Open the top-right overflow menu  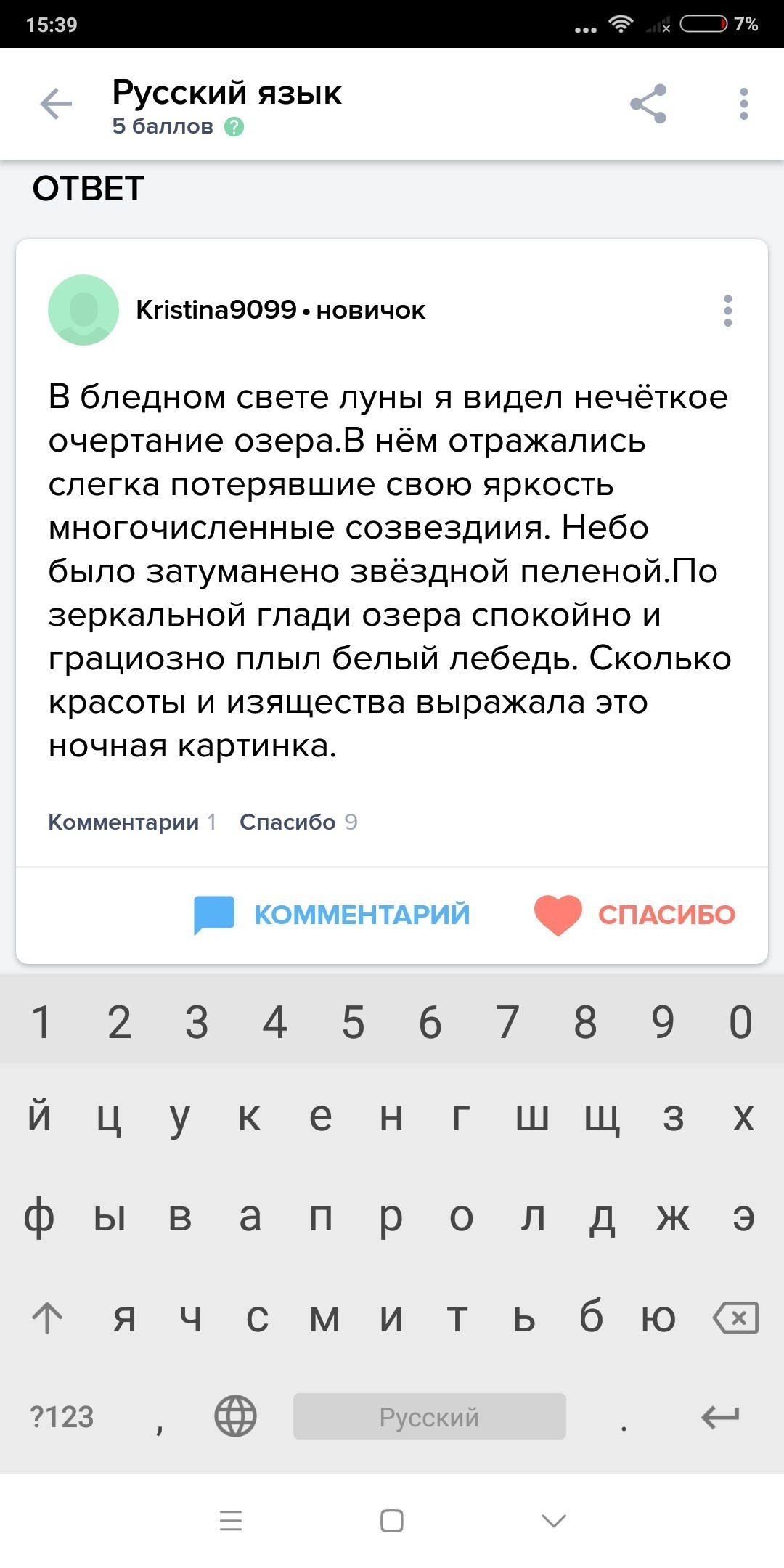click(x=743, y=104)
